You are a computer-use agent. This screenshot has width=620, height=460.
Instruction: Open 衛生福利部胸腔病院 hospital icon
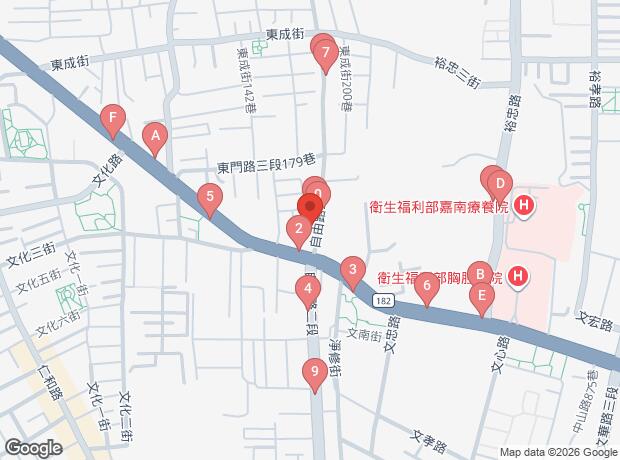click(518, 276)
